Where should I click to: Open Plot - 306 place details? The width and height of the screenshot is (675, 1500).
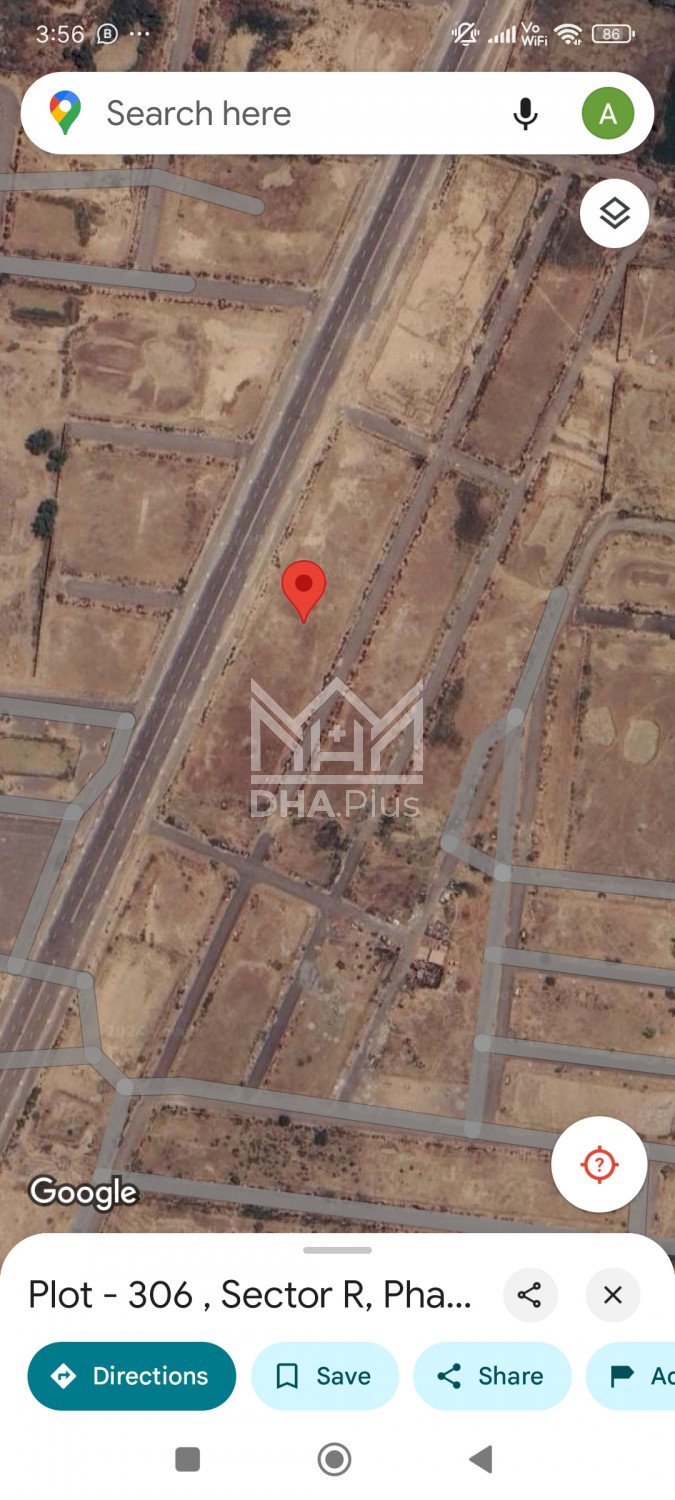tap(250, 1295)
